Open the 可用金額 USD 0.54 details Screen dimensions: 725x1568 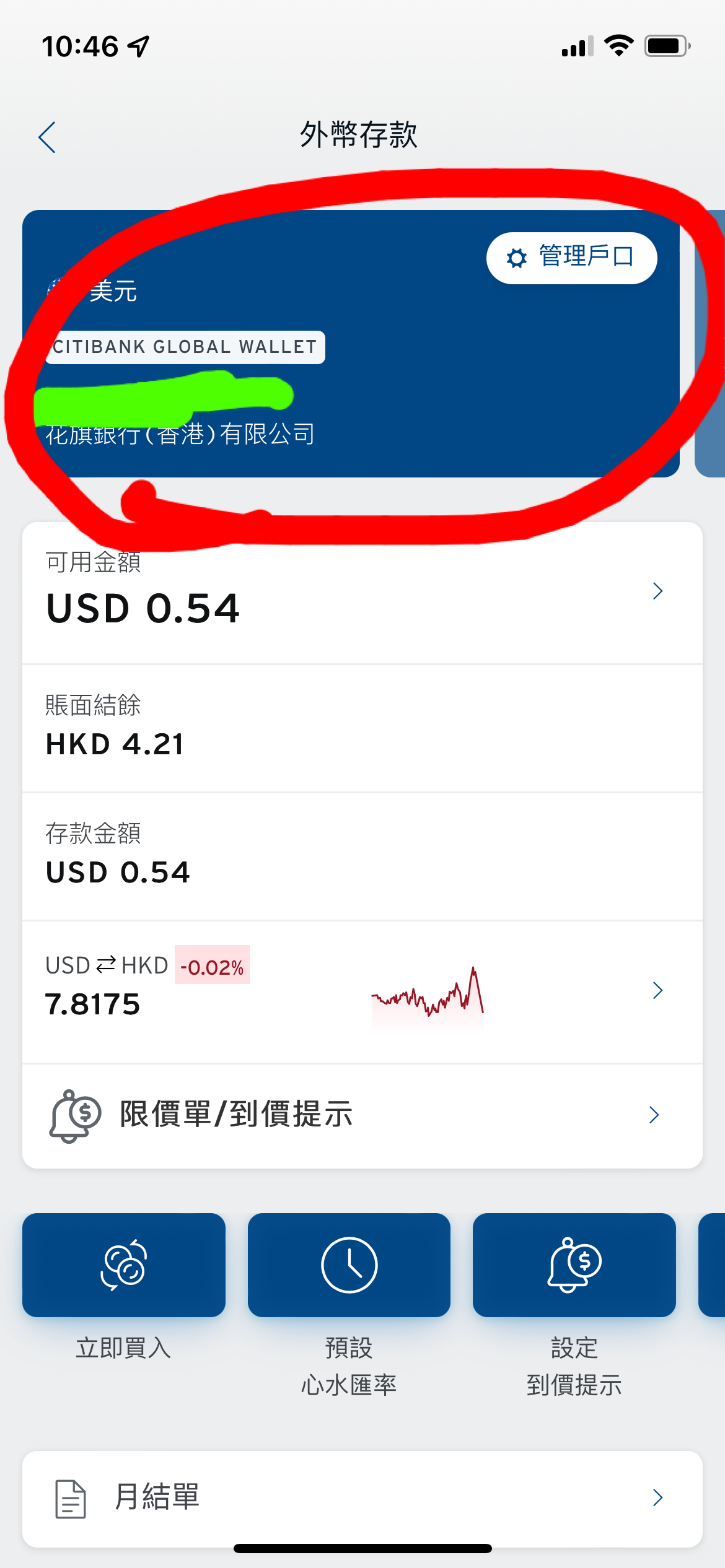362,593
